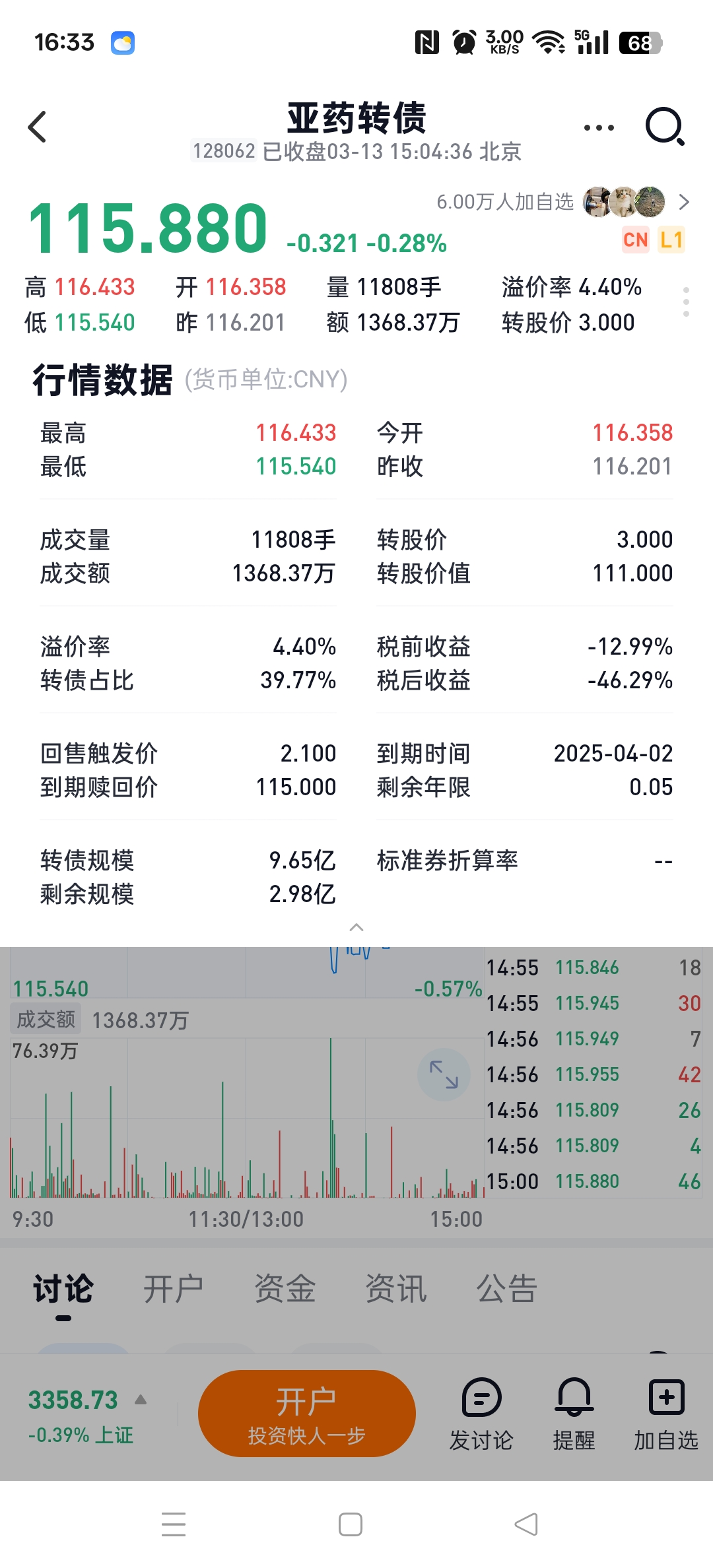Open the three-dot more options menu
Screen dimensions: 713x1568
(599, 127)
